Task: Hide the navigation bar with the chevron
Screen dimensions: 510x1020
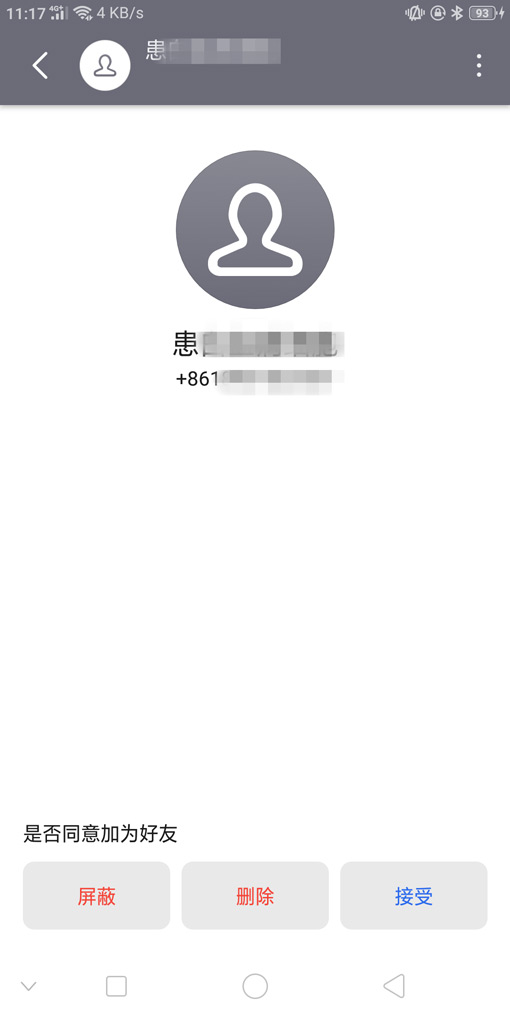Action: click(x=28, y=986)
